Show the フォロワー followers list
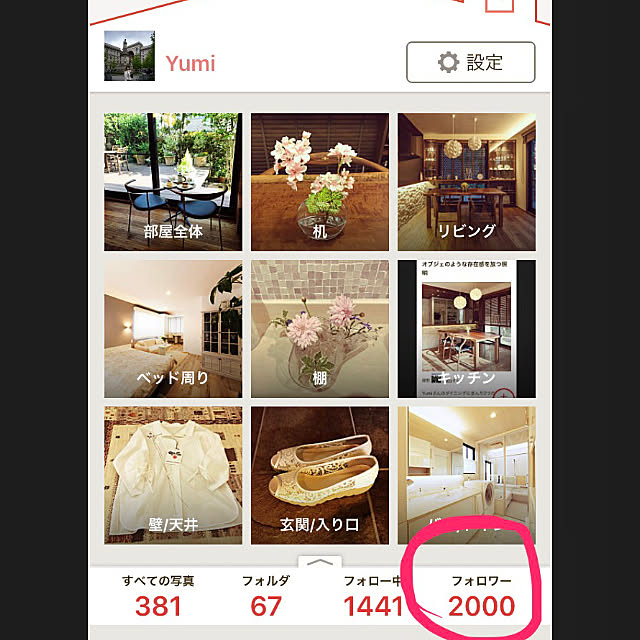Image resolution: width=640 pixels, height=640 pixels. (x=481, y=596)
